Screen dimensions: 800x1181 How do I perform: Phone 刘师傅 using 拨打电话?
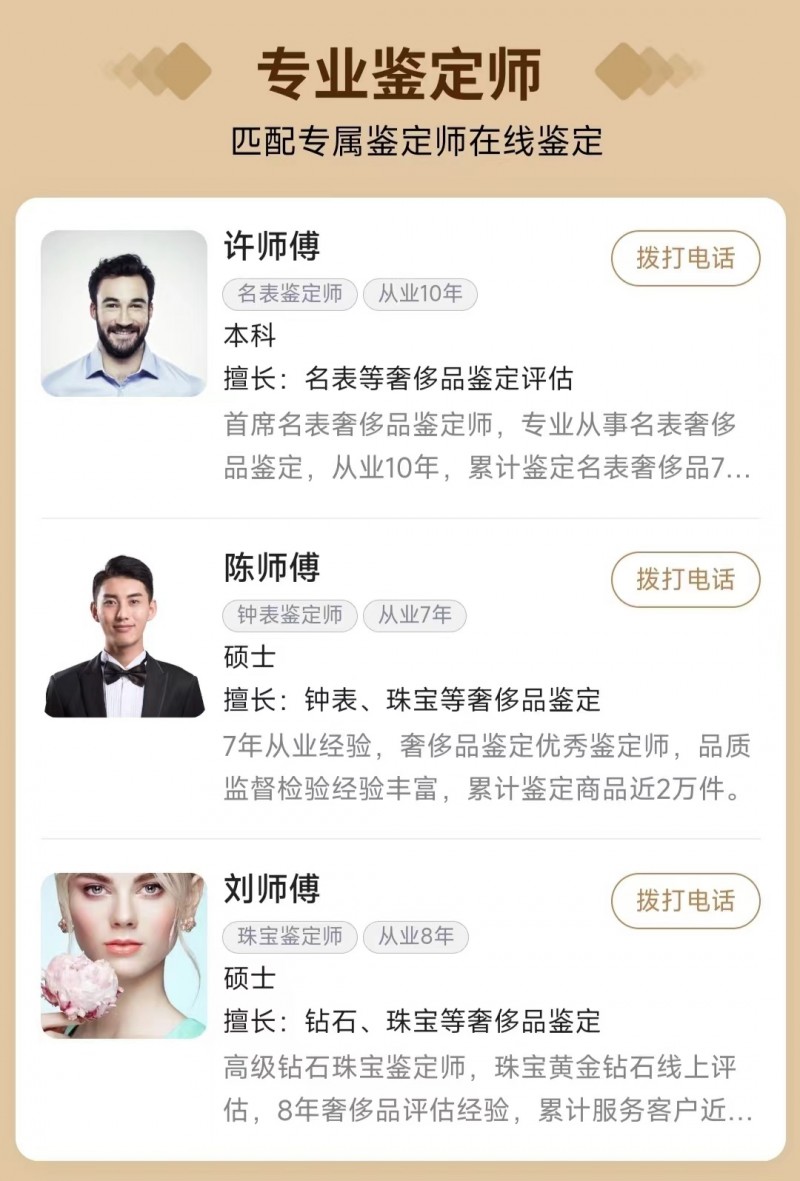[685, 900]
